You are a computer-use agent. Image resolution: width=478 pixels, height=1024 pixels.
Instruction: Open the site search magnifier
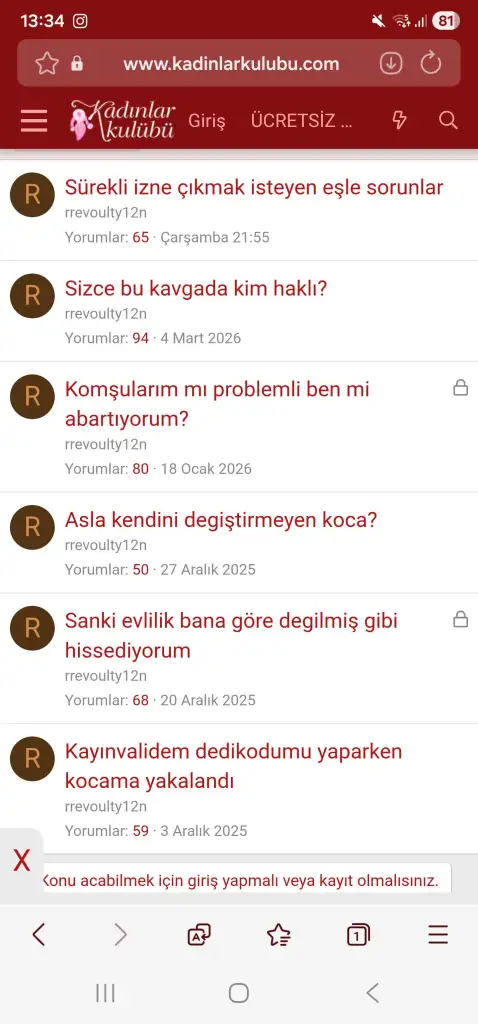coord(448,120)
